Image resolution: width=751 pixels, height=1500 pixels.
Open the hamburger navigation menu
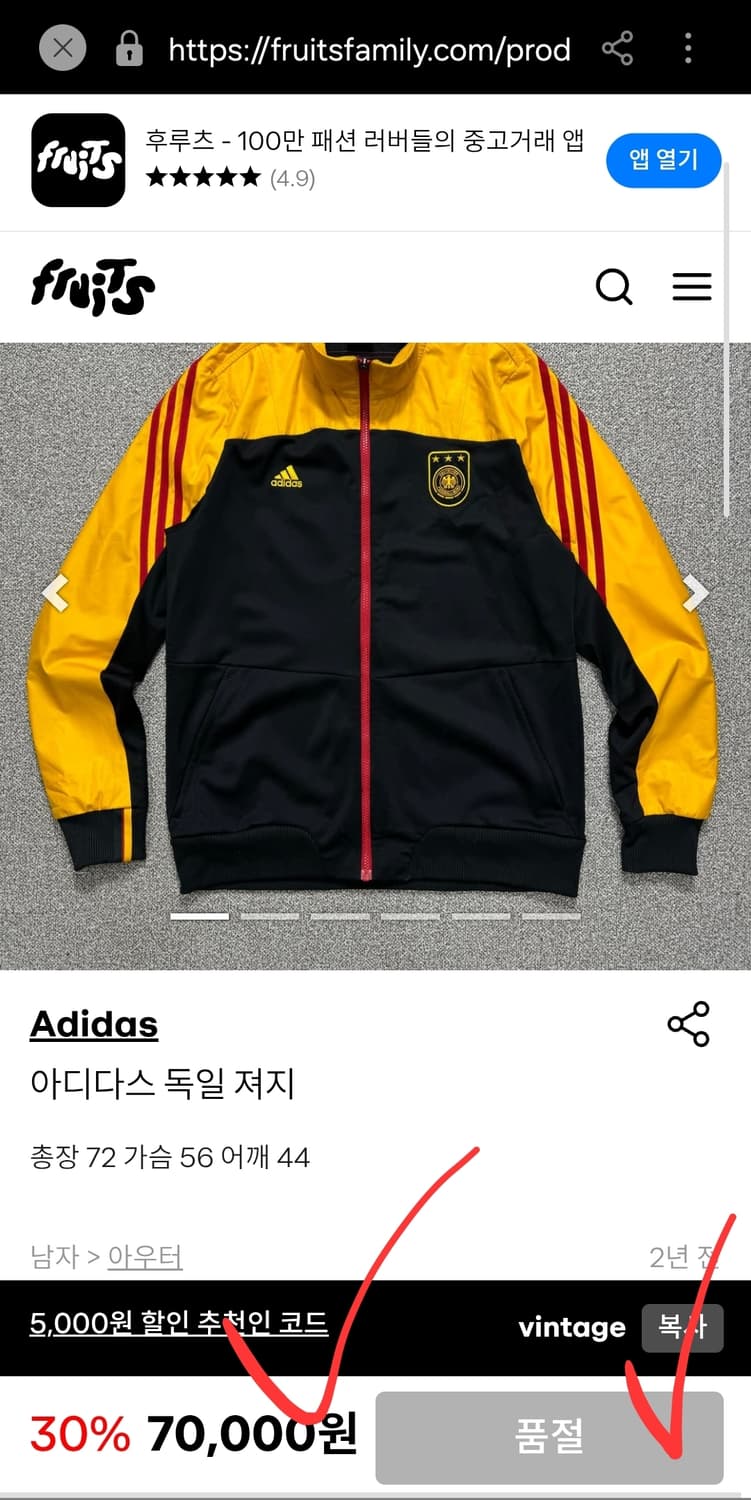tap(692, 287)
